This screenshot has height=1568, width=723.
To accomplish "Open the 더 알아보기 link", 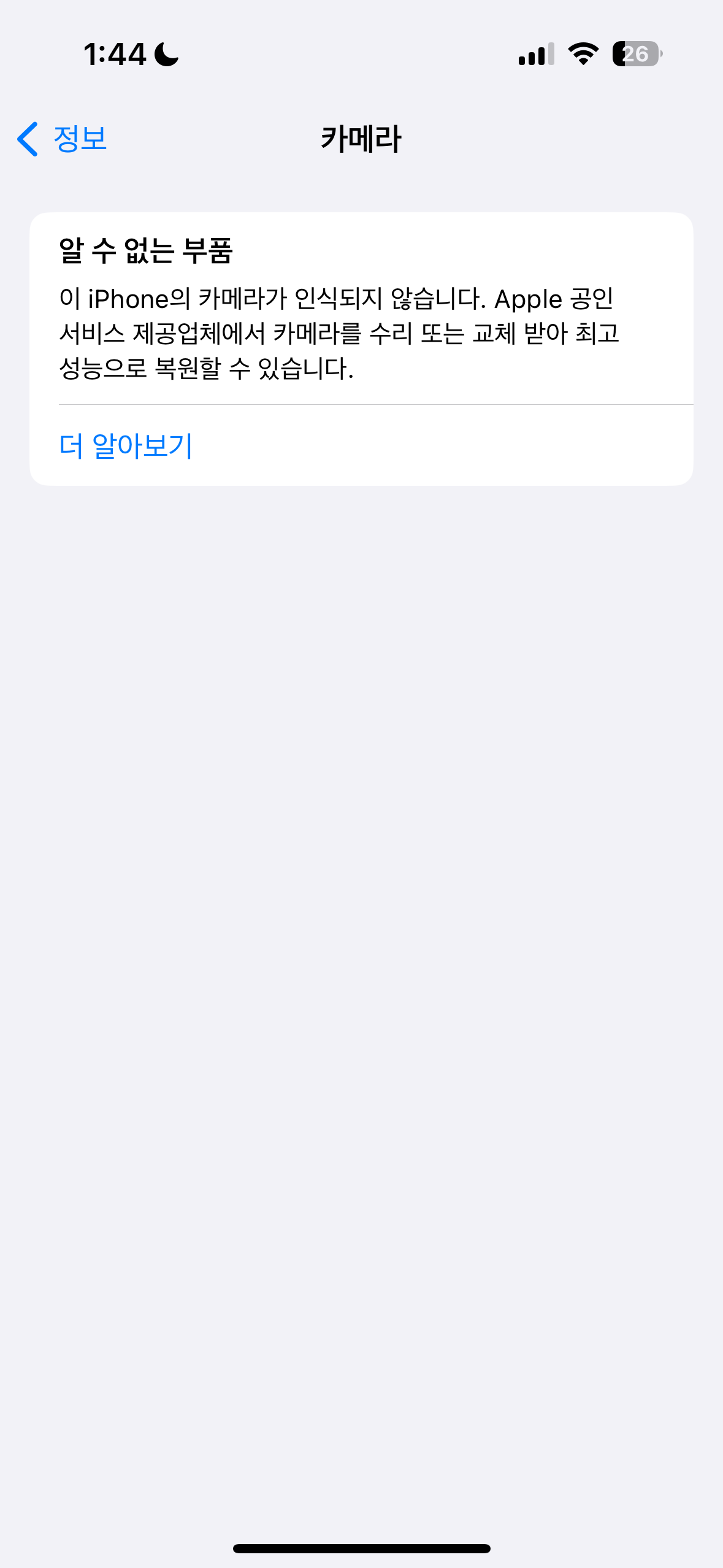I will [x=126, y=445].
